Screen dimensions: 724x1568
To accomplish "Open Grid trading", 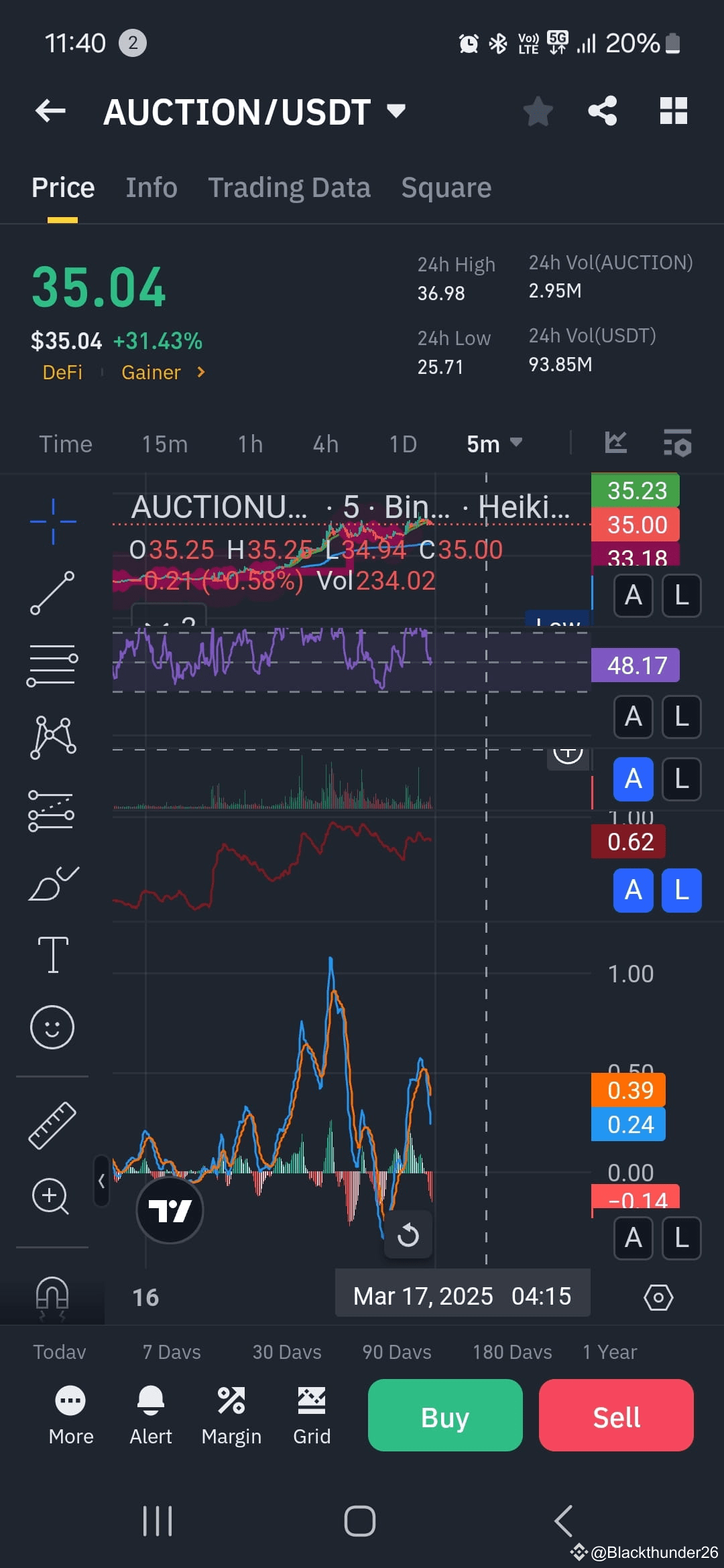I will click(311, 1414).
